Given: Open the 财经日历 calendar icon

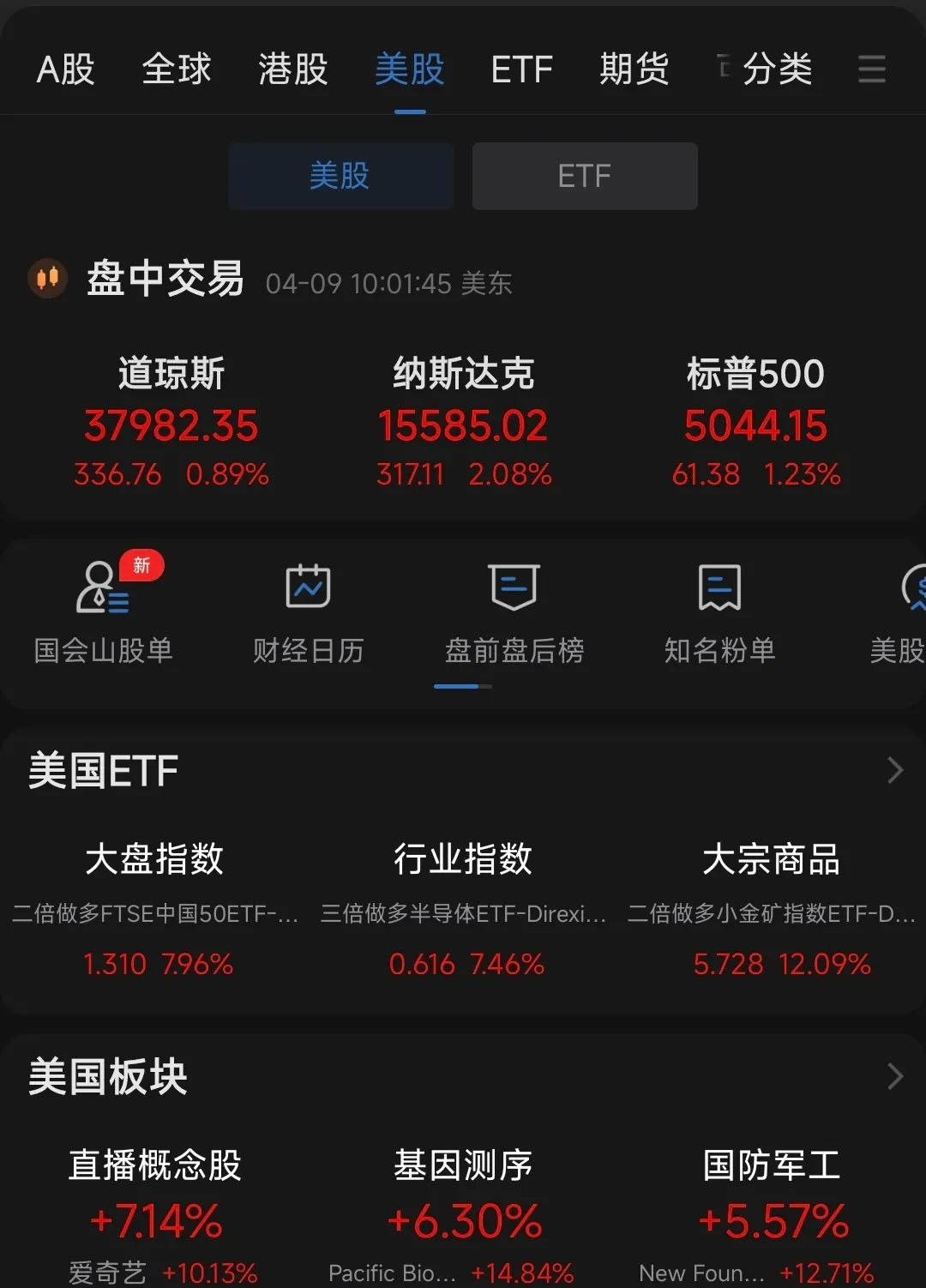Looking at the screenshot, I should (x=309, y=587).
